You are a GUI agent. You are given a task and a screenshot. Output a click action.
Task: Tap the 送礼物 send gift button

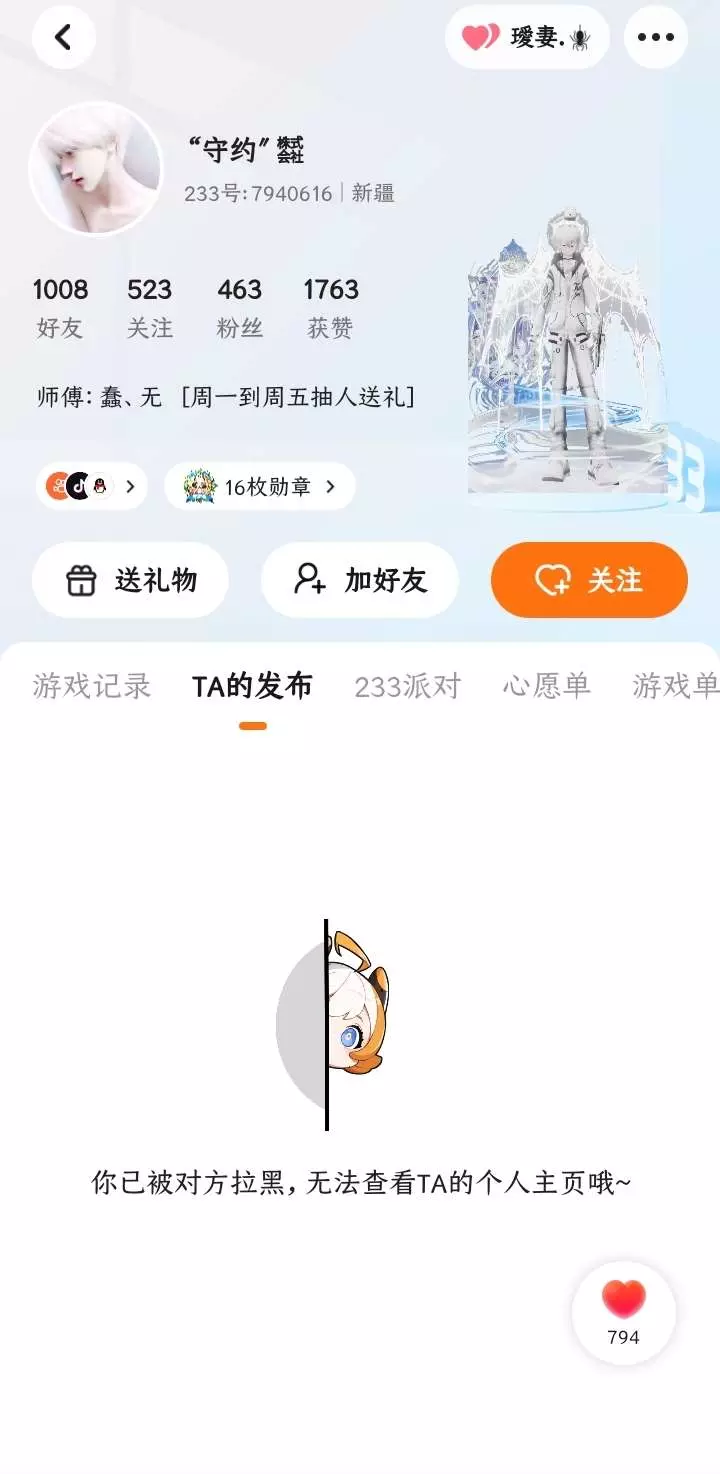coord(131,580)
